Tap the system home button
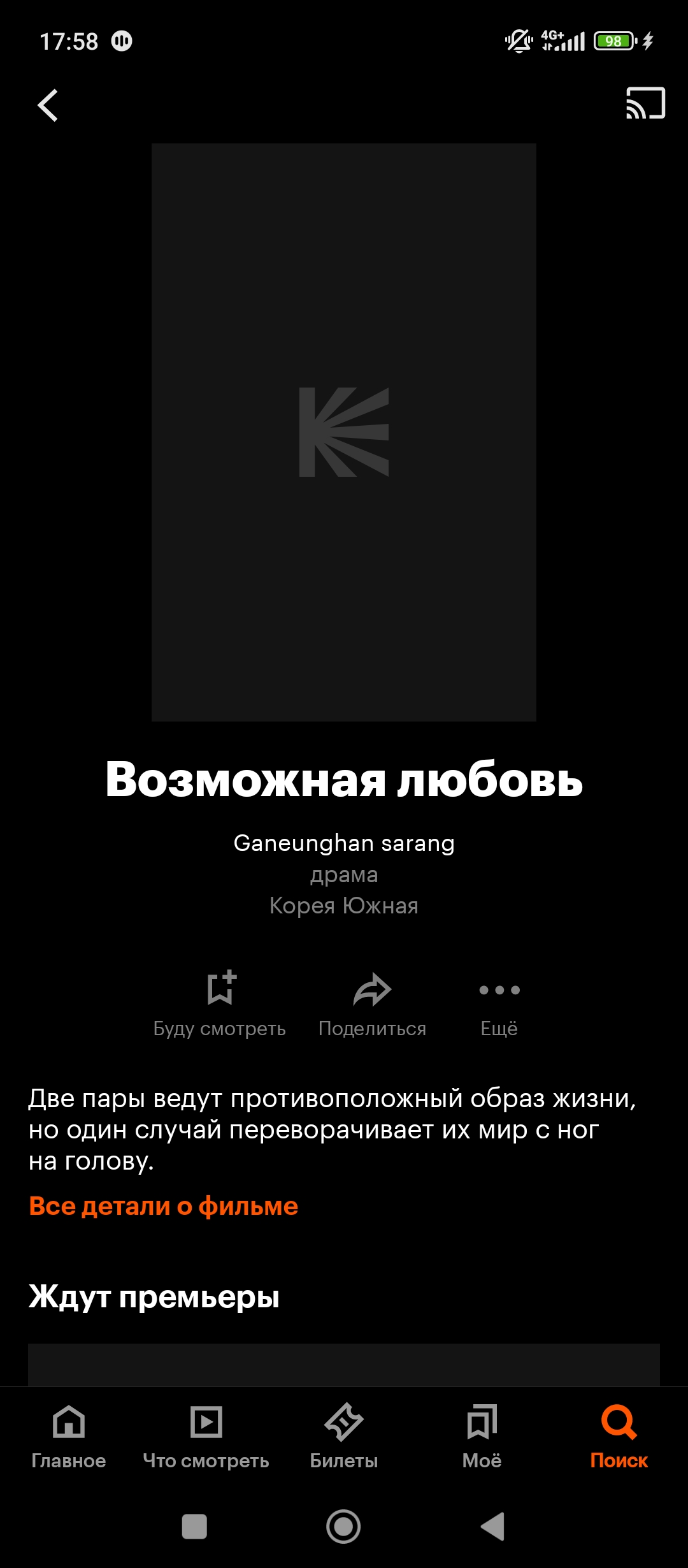The image size is (688, 1568). (x=343, y=1527)
